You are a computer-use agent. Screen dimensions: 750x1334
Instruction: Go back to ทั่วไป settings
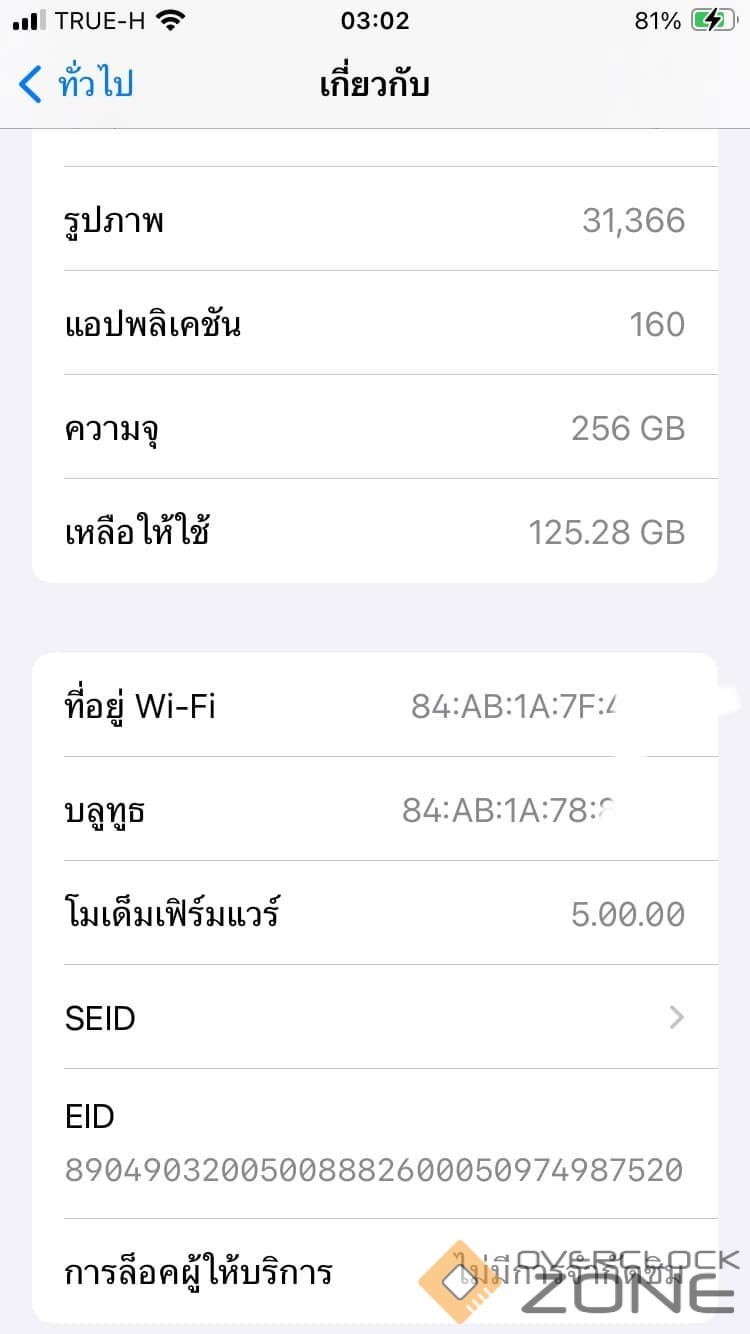[x=77, y=84]
